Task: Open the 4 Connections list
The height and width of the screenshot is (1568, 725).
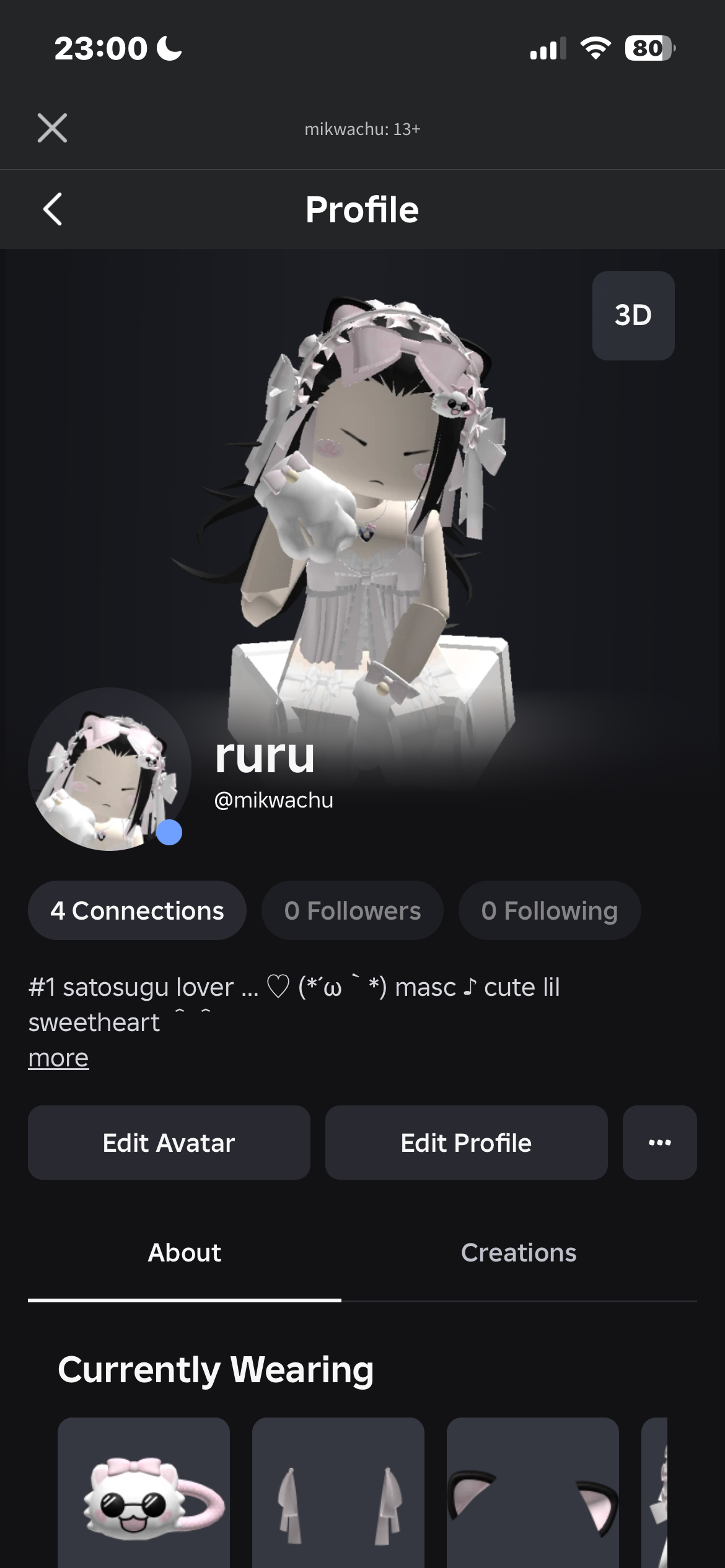Action: tap(137, 911)
